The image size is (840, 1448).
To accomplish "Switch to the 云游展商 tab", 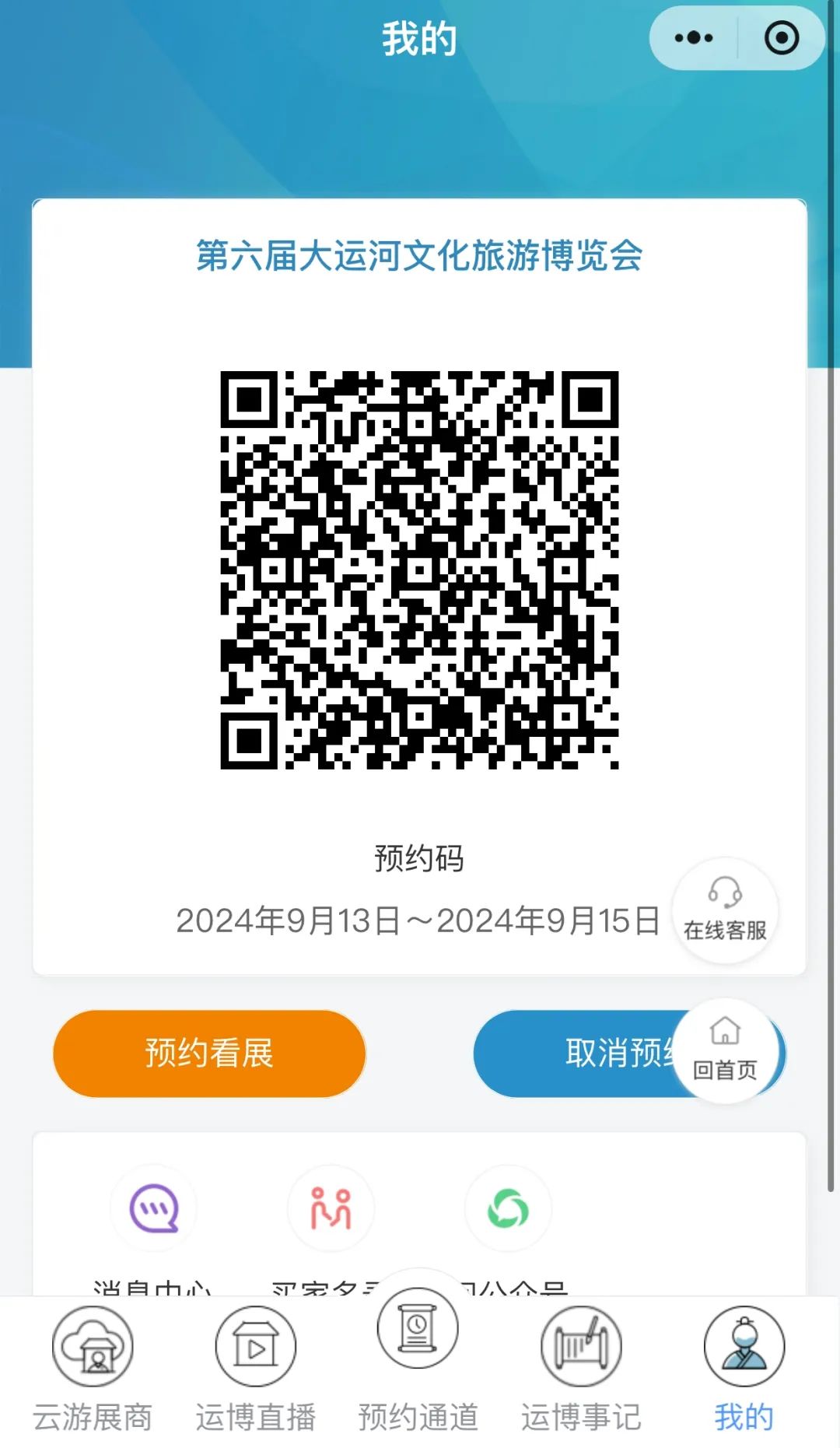I will pos(93,1371).
